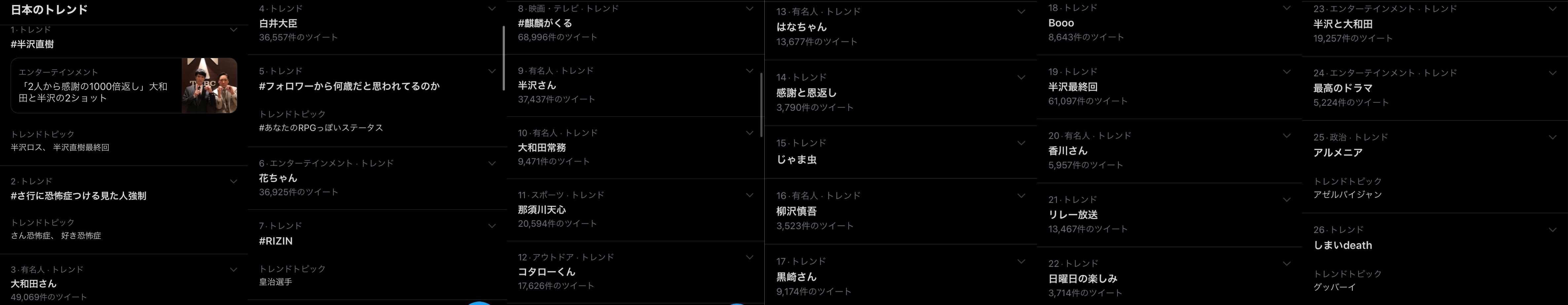This screenshot has width=1568, height=305.
Task: Select the 白井大臣 trend
Action: 278,24
